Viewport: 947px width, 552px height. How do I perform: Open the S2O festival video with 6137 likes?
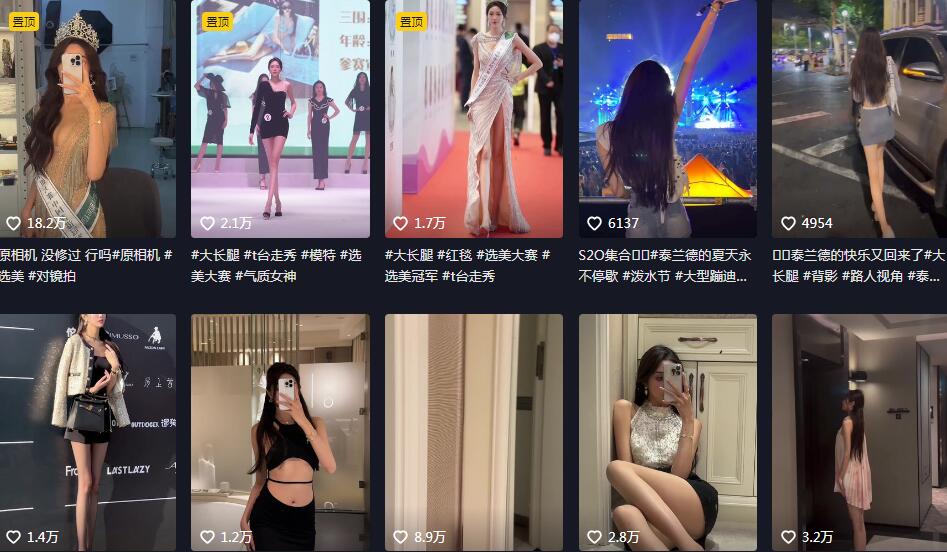click(667, 118)
